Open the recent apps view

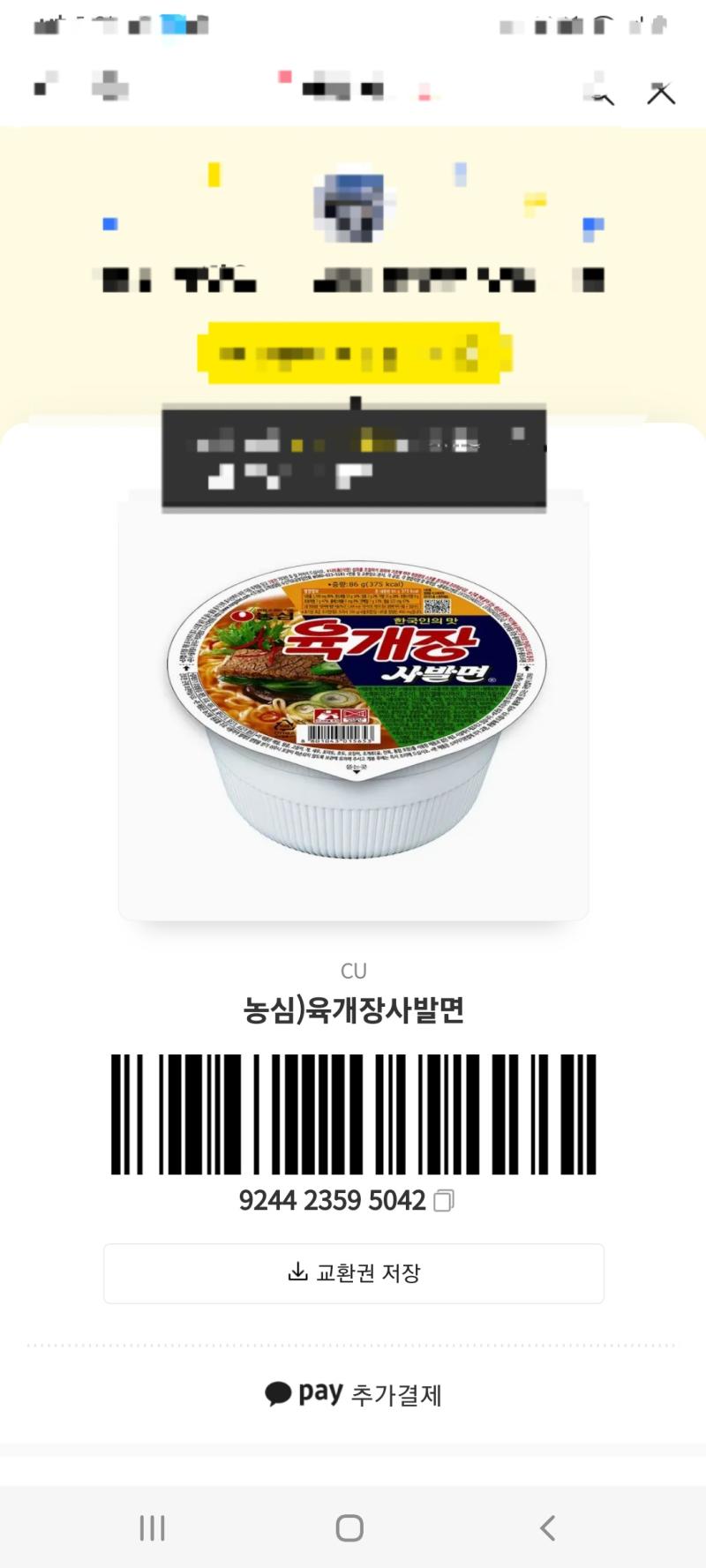pos(152,1527)
